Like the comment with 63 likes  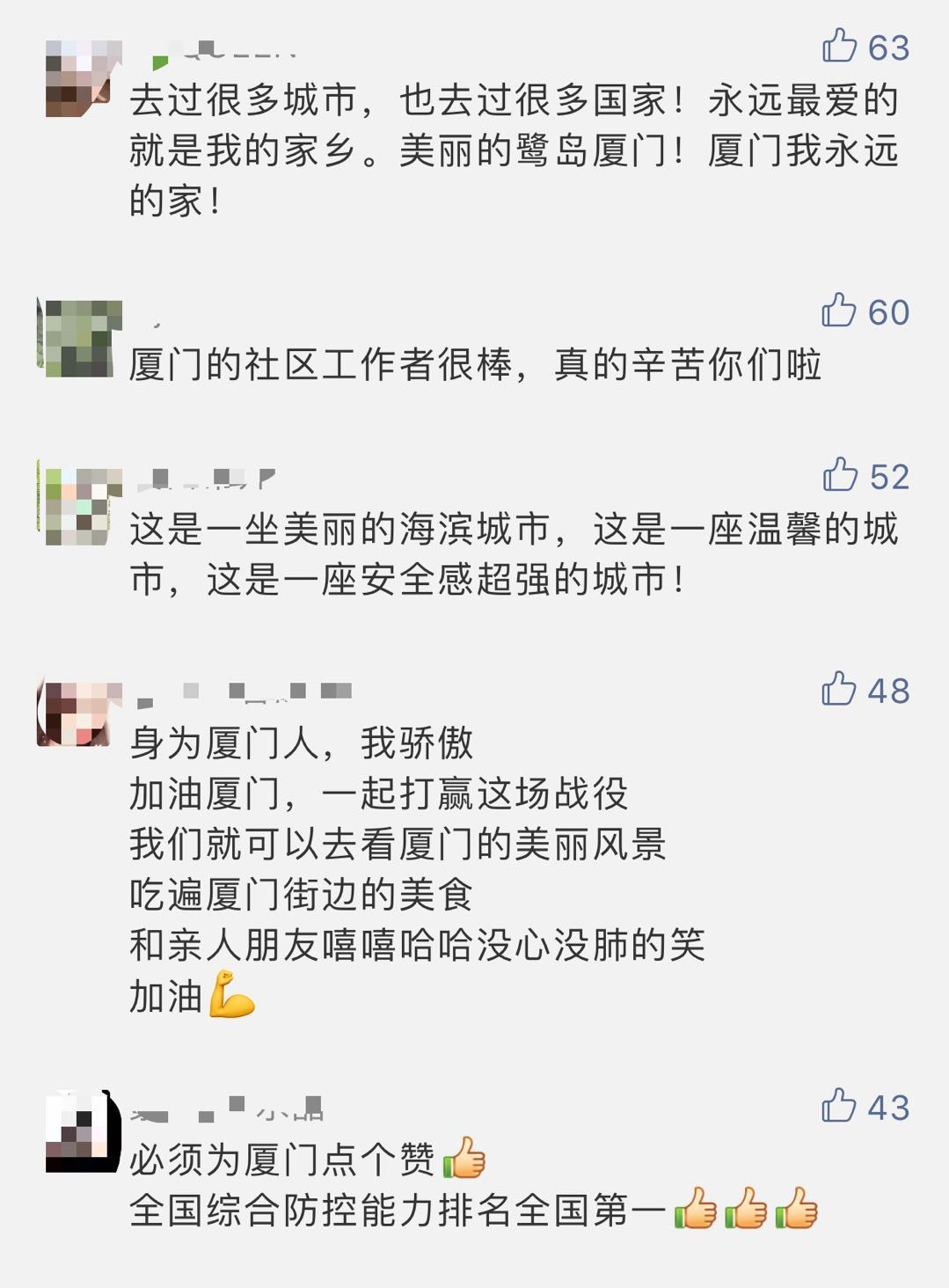click(x=840, y=46)
